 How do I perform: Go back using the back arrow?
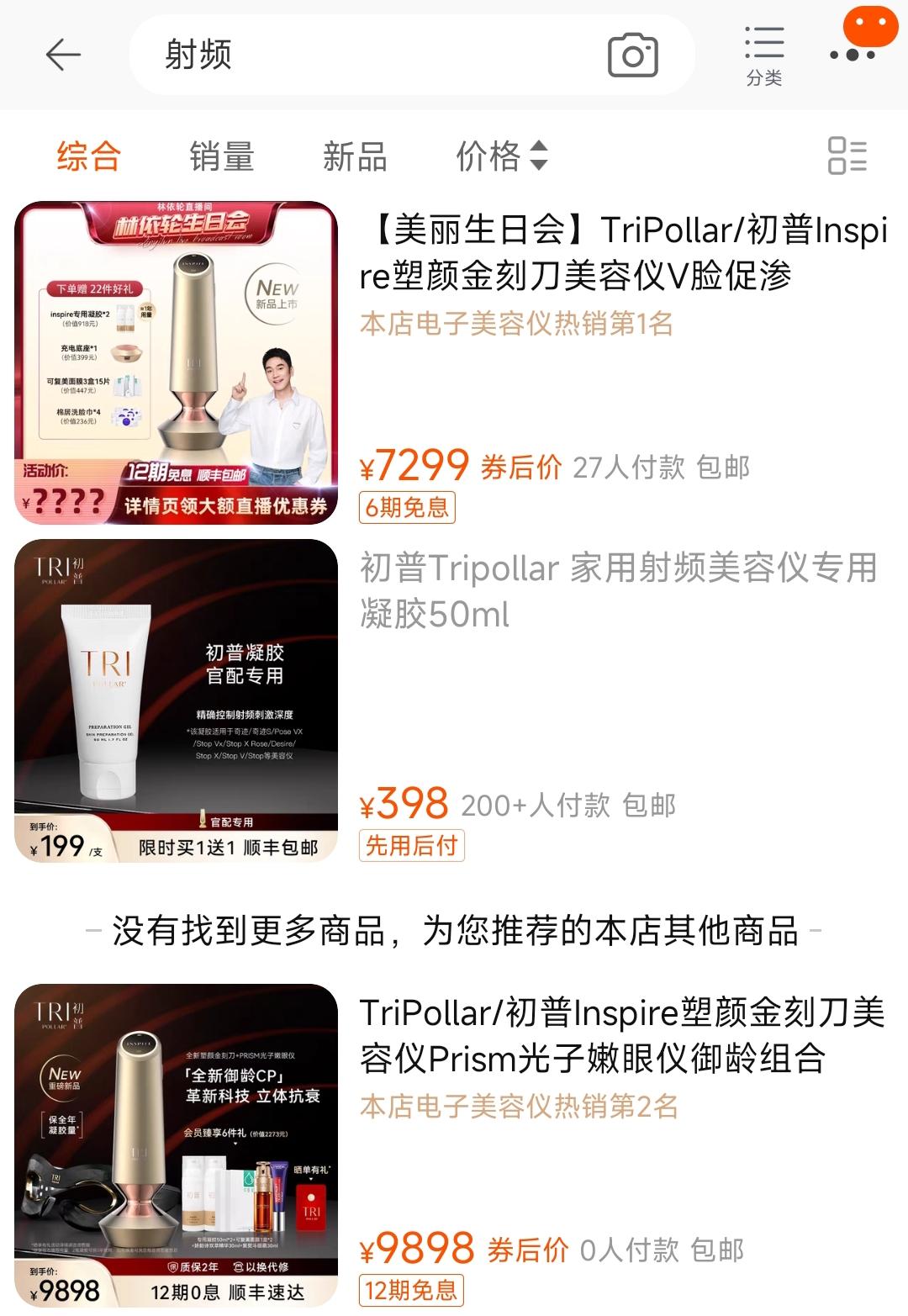tap(63, 55)
